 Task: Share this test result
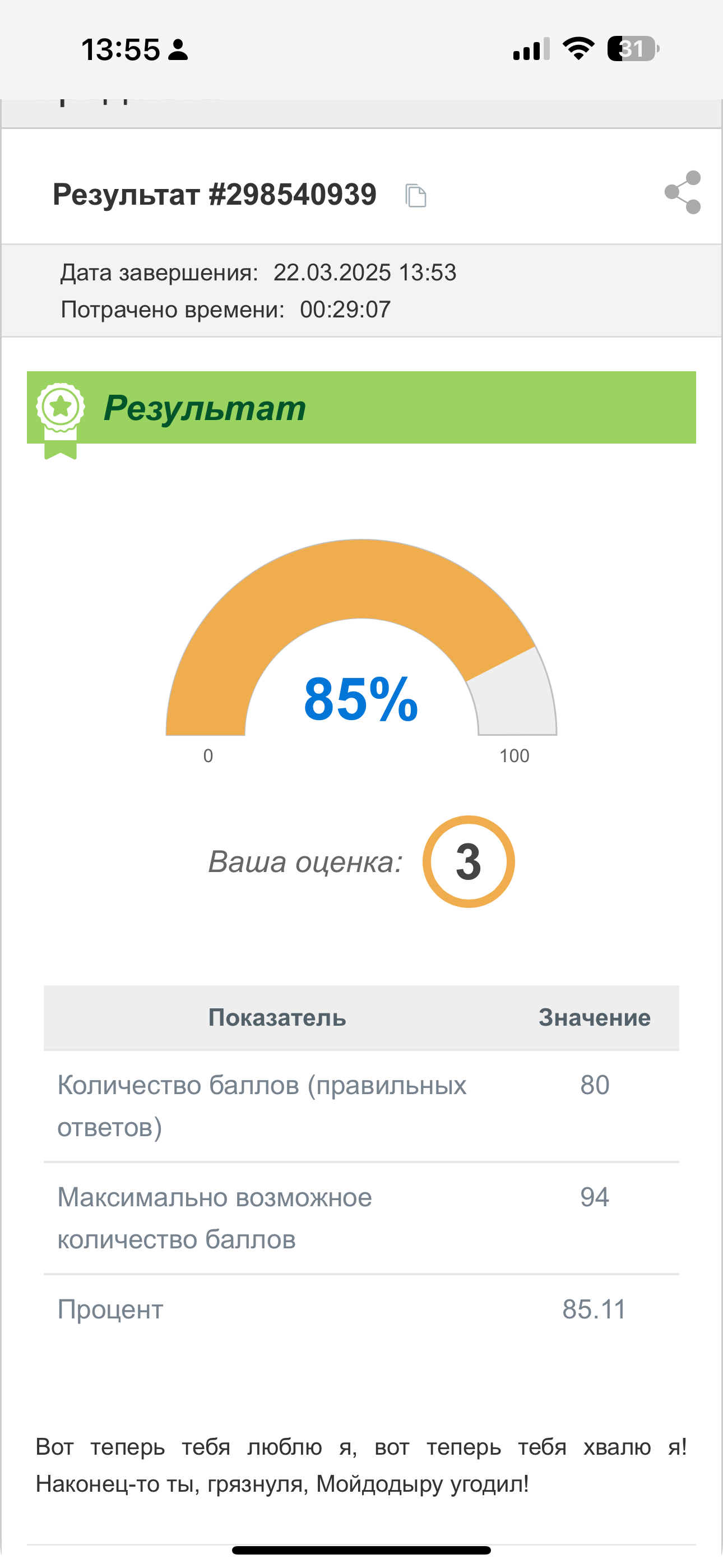tap(683, 192)
